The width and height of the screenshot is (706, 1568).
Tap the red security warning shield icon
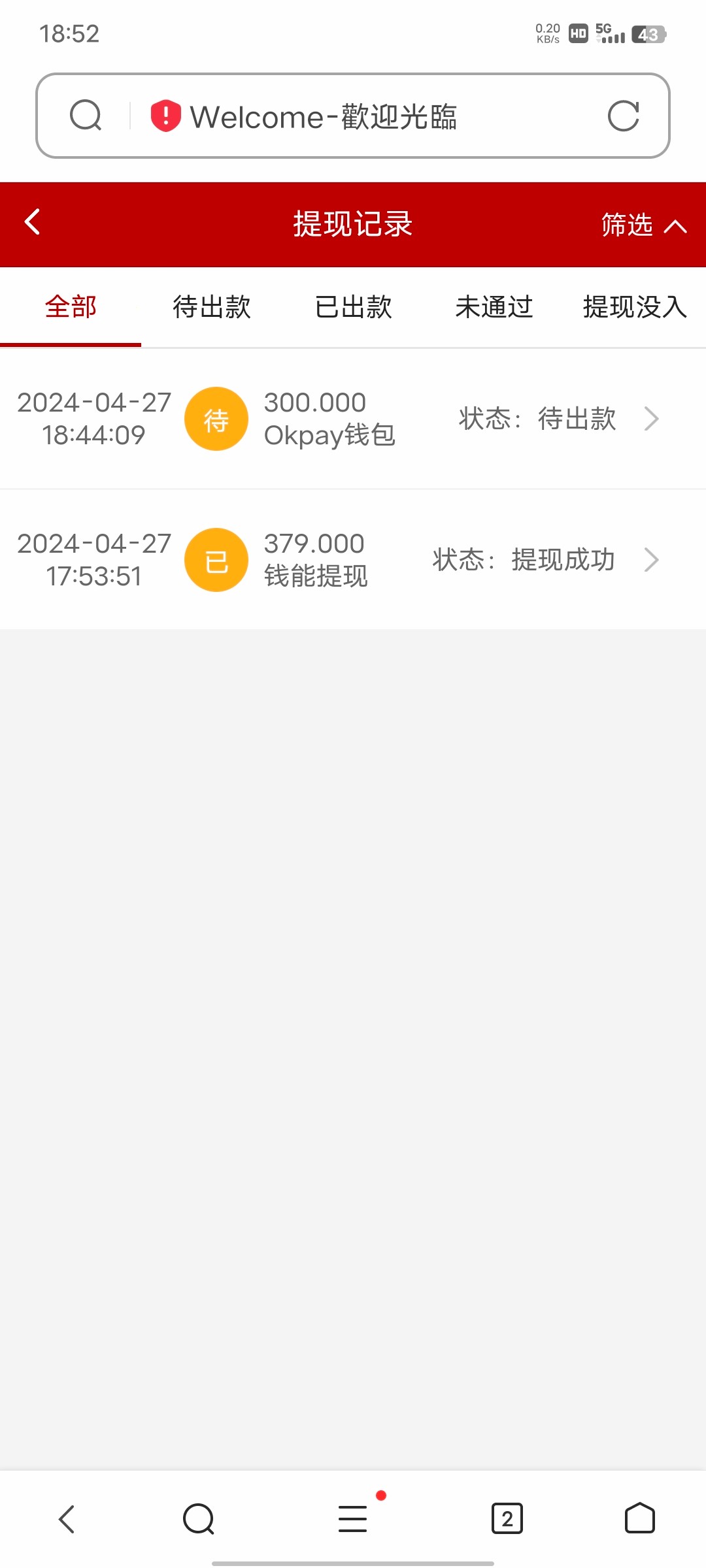[x=162, y=116]
